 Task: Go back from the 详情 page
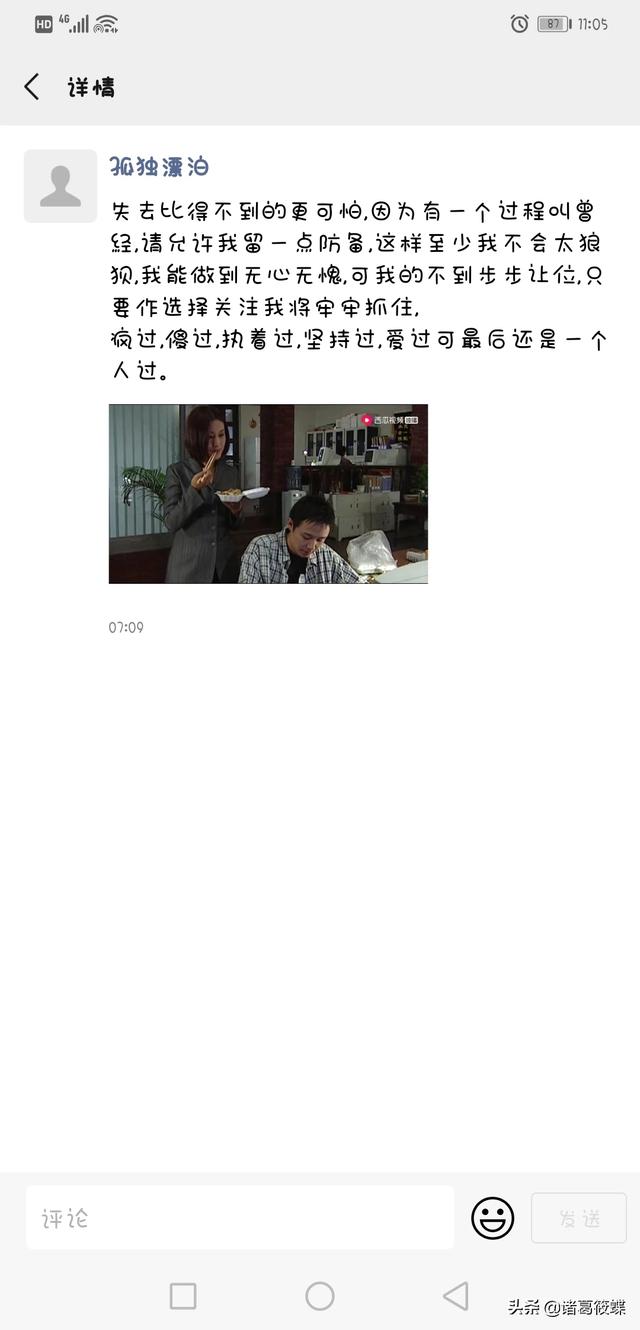point(32,87)
